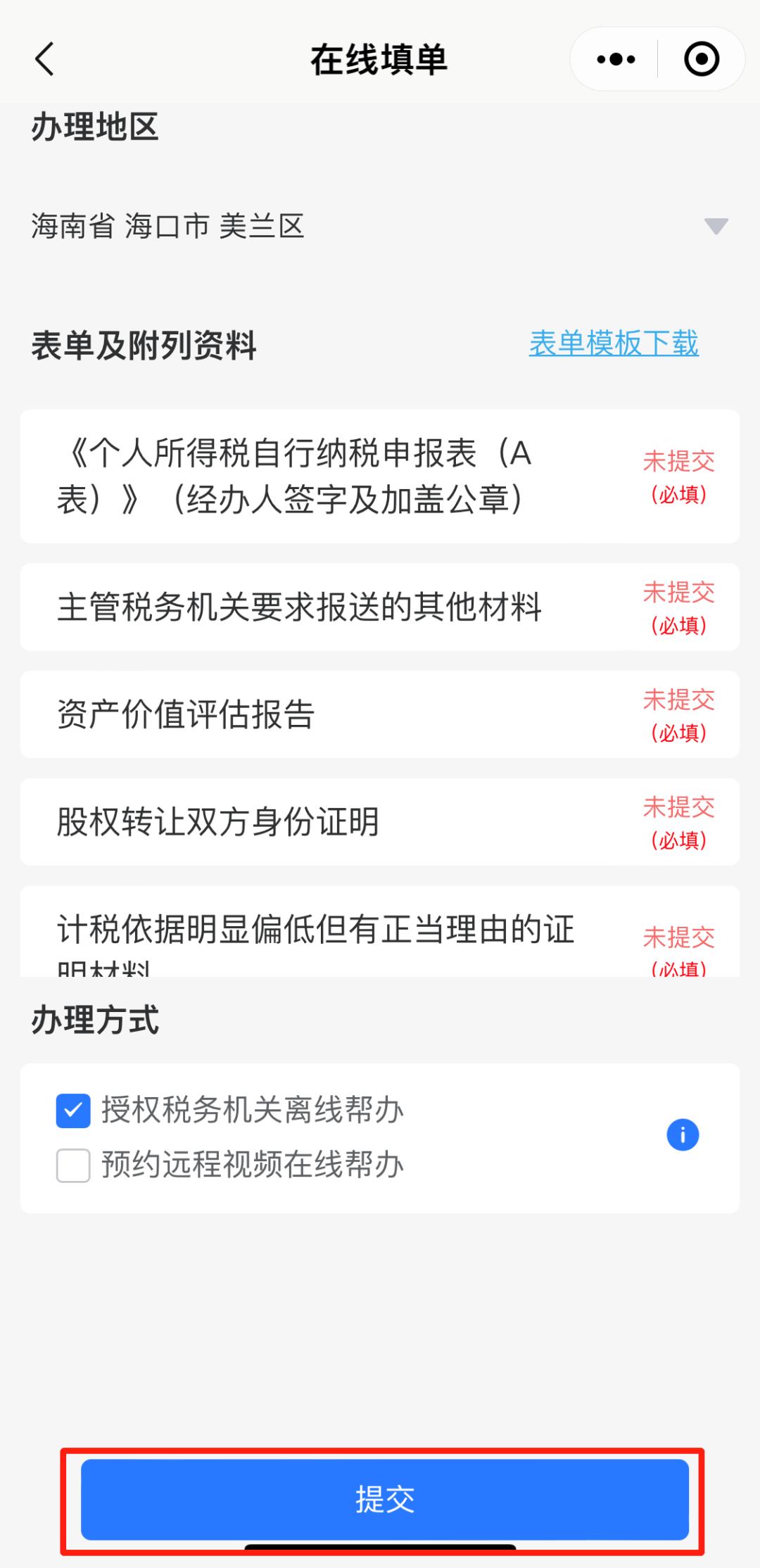The image size is (760, 1568).
Task: Open the 股权转让双方身份证明 row
Action: 380,822
